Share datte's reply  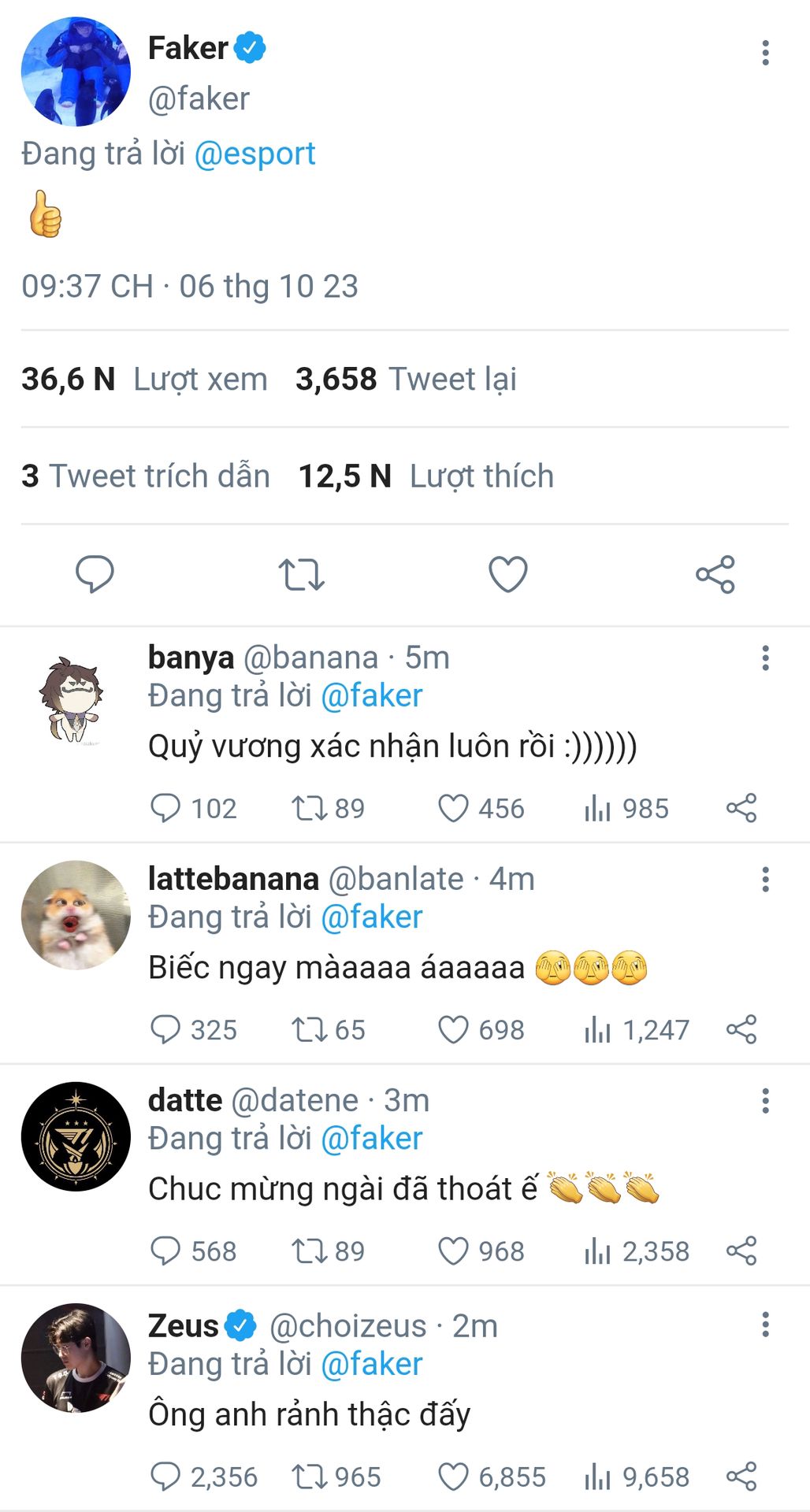[741, 1251]
